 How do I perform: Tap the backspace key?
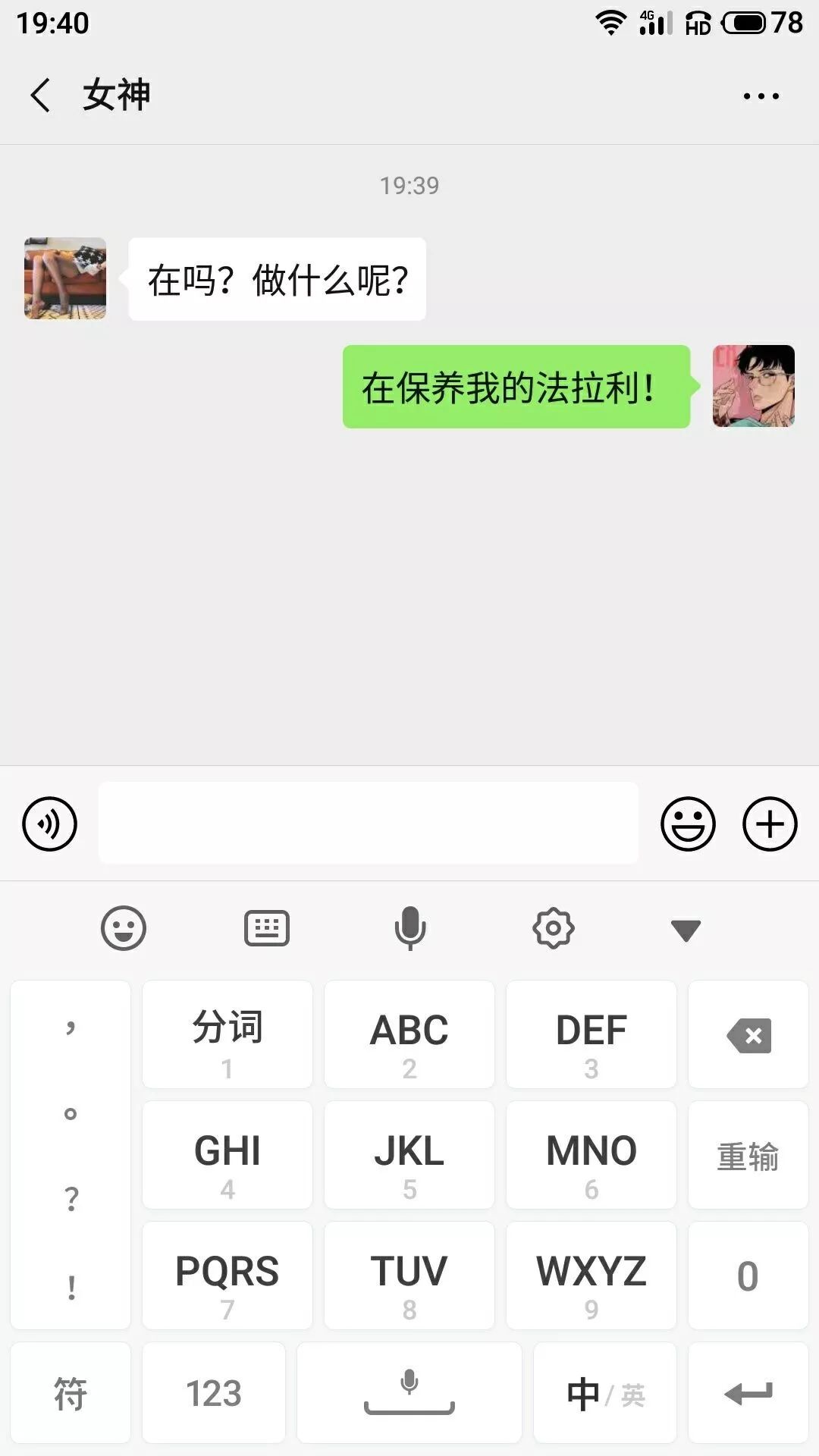pos(748,1034)
